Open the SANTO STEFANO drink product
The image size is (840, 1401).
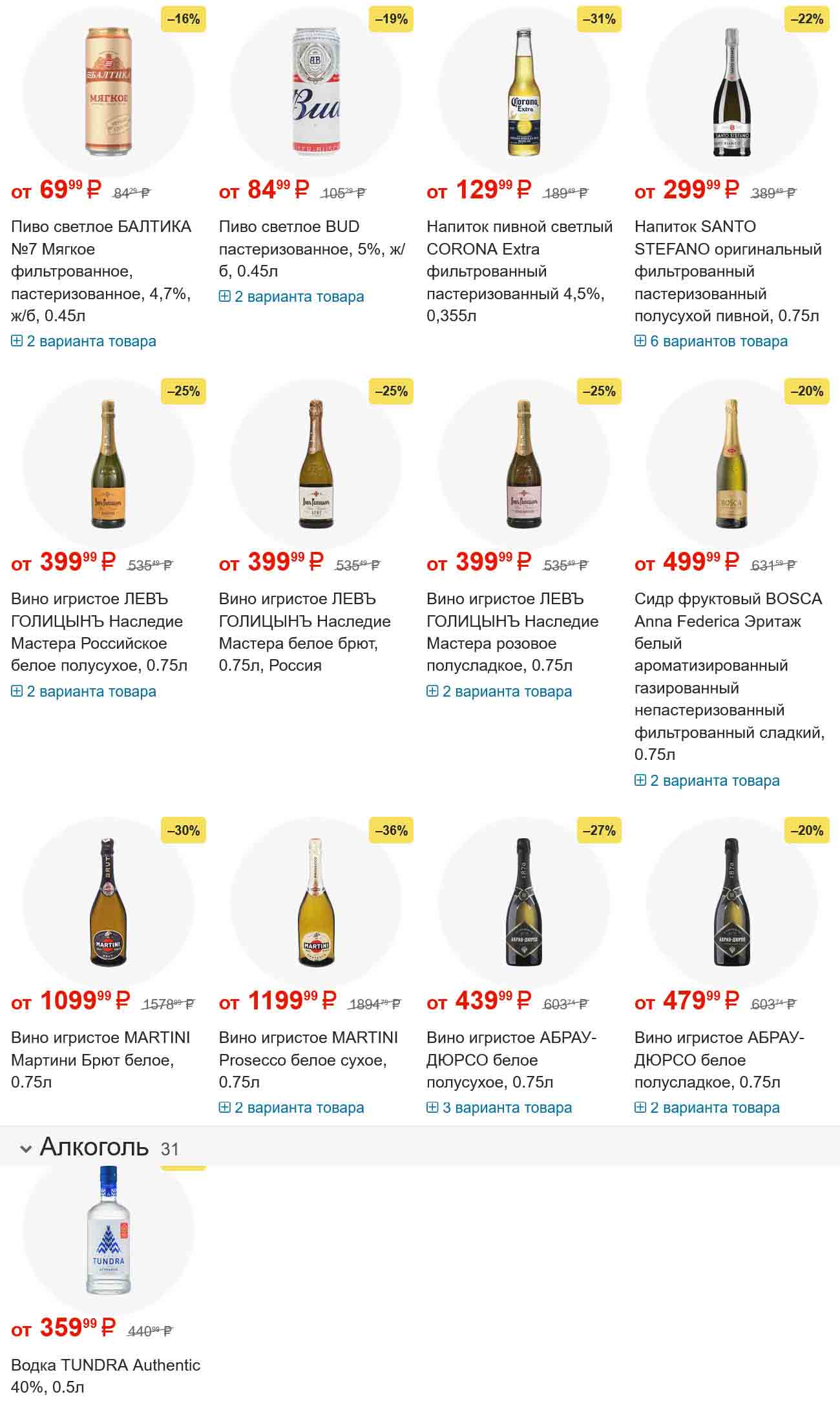(x=728, y=271)
